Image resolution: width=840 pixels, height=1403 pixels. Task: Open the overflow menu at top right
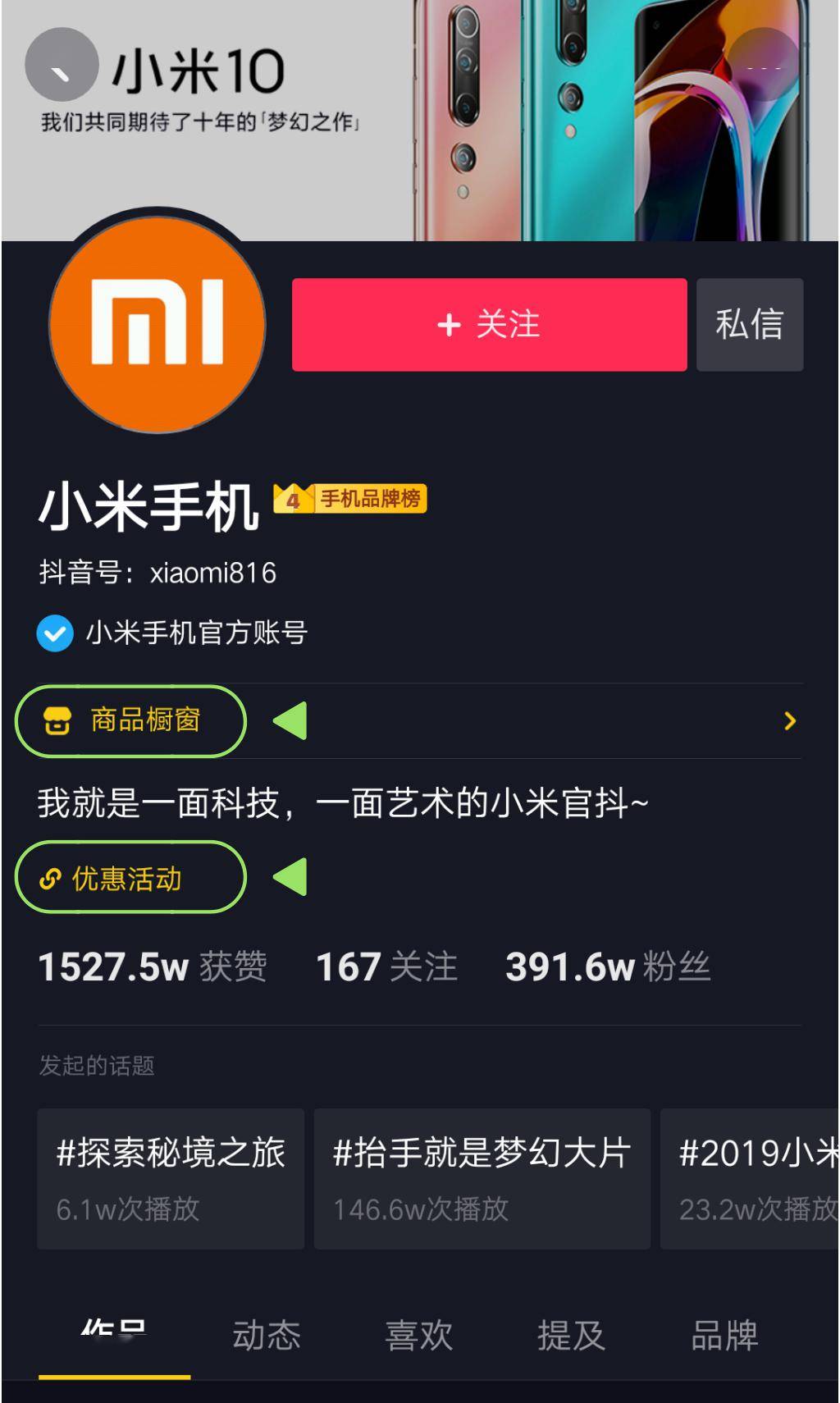pos(764,65)
